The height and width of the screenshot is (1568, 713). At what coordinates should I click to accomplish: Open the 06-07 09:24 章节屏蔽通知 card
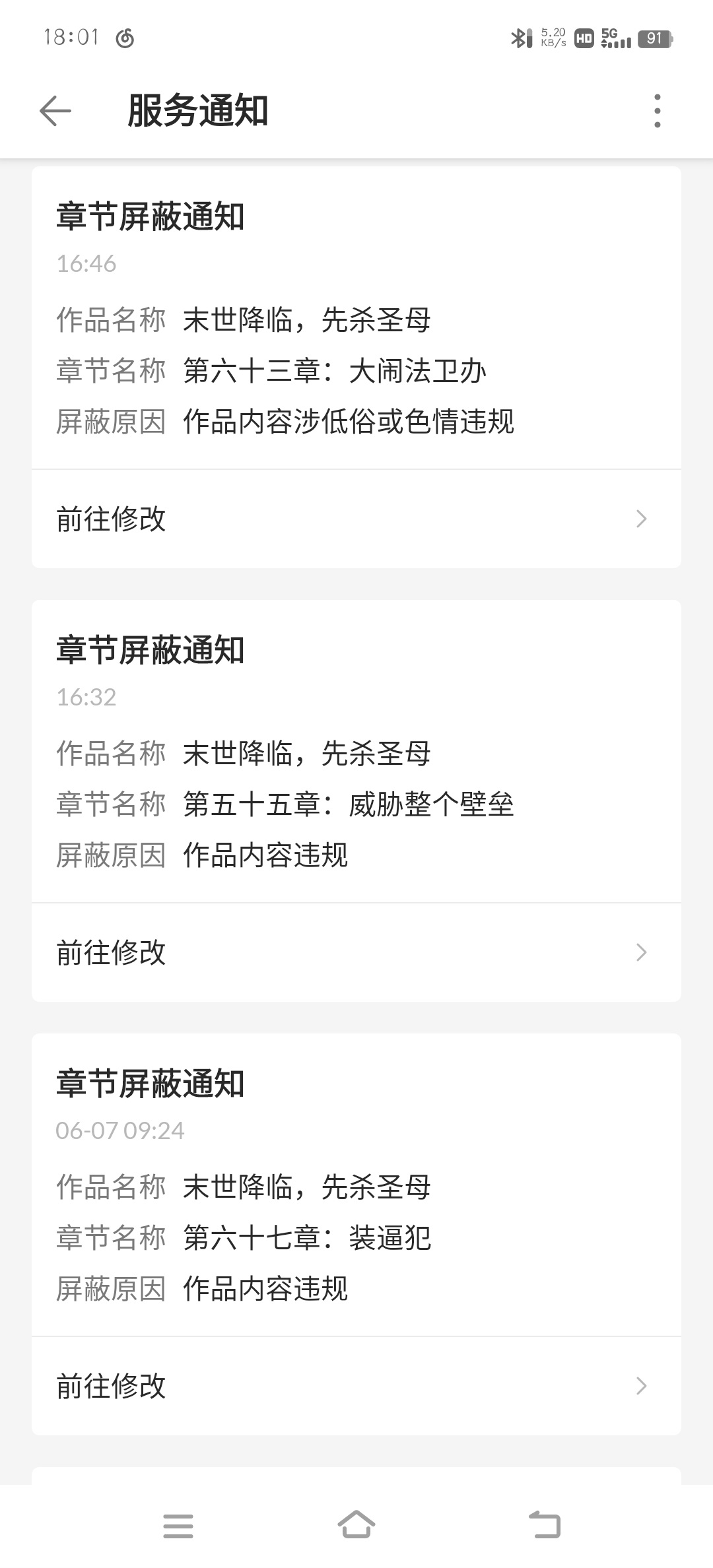point(356,1186)
